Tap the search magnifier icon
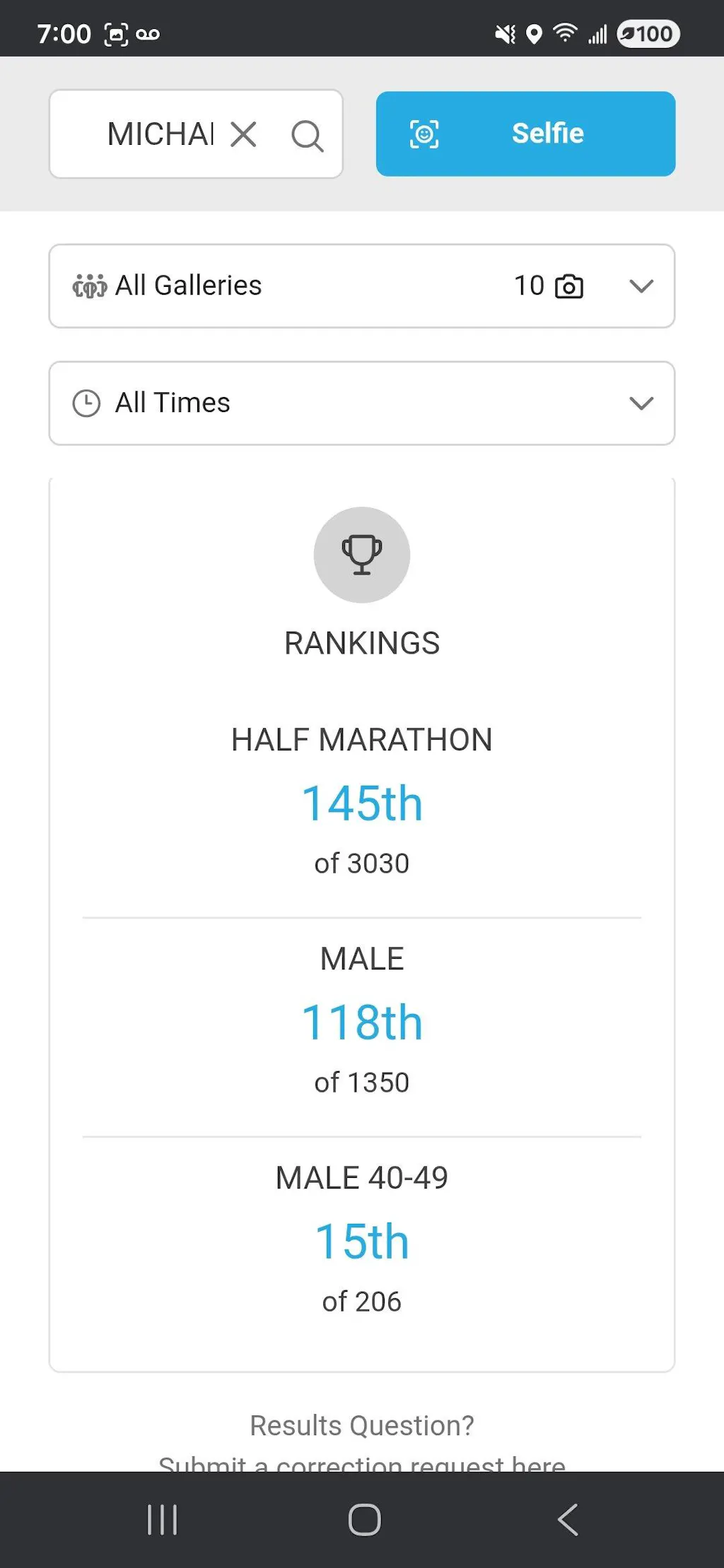724x1568 pixels. (x=307, y=135)
